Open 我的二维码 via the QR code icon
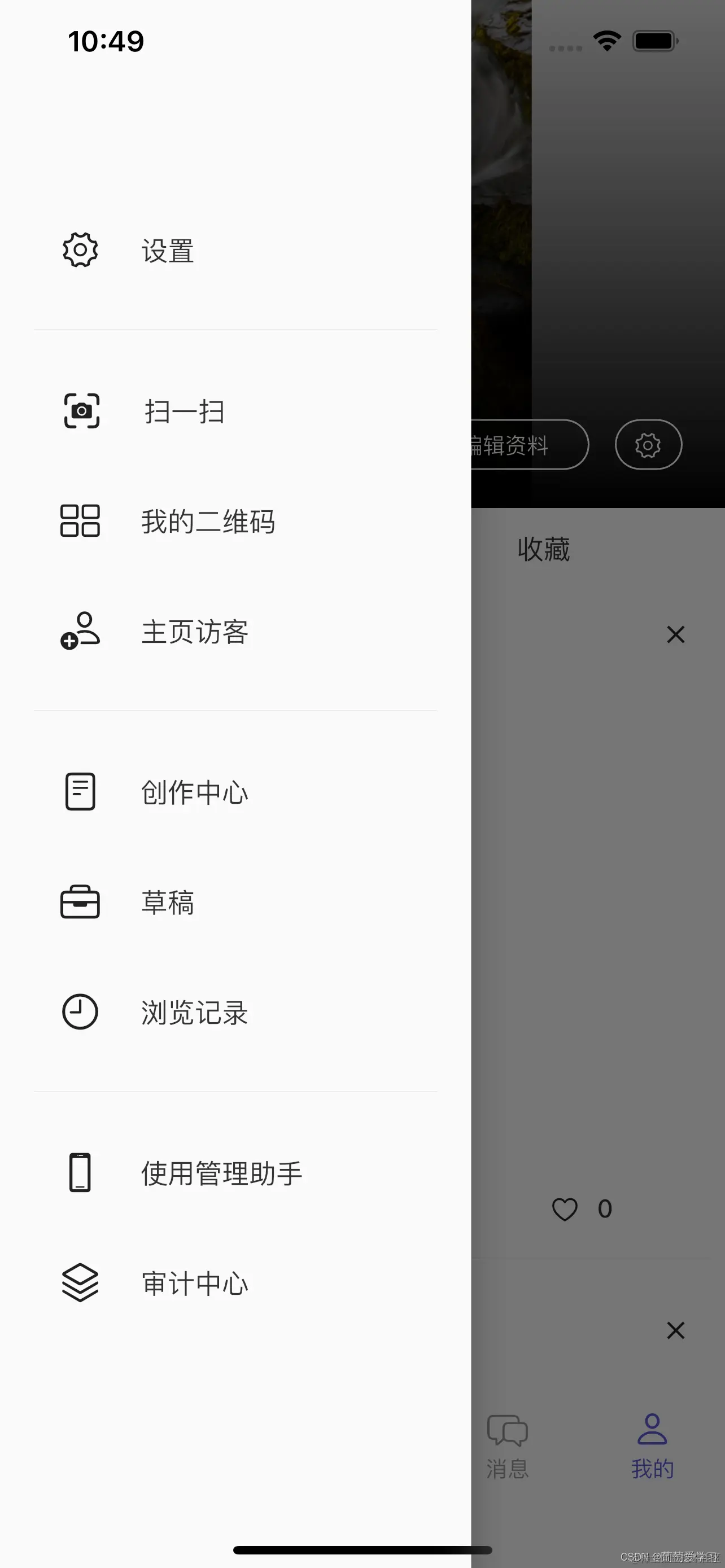Image resolution: width=725 pixels, height=1568 pixels. 80,521
